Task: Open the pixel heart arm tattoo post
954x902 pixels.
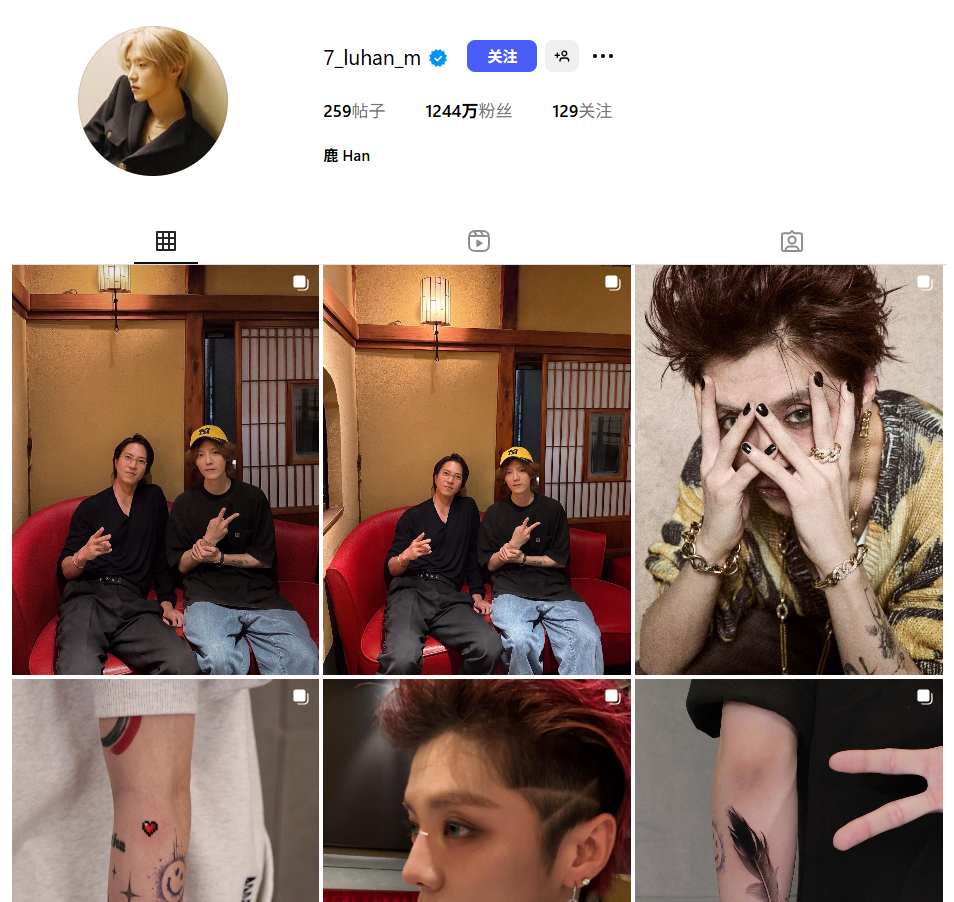Action: (165, 790)
